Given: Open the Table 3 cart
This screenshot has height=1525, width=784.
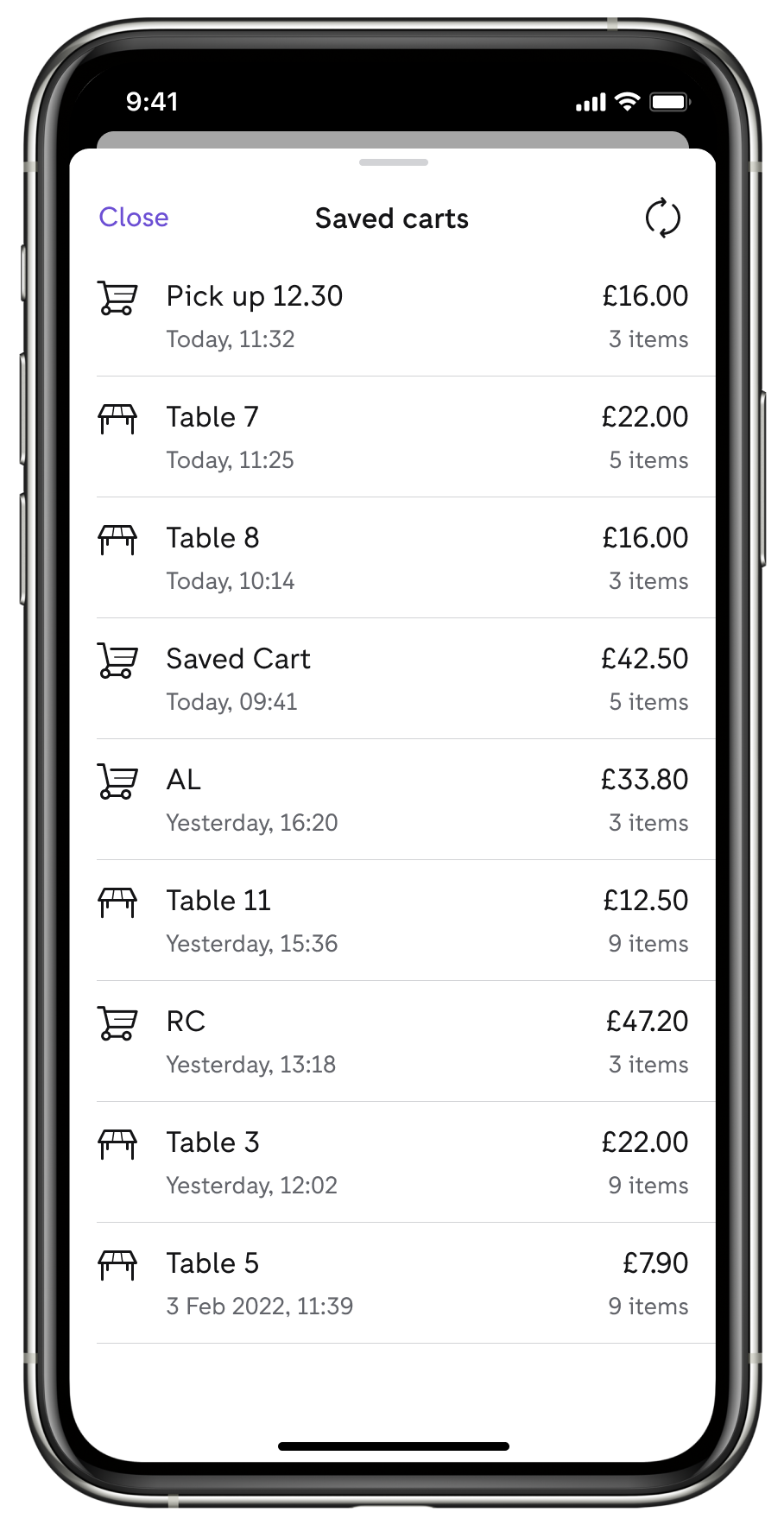Looking at the screenshot, I should tap(393, 1162).
